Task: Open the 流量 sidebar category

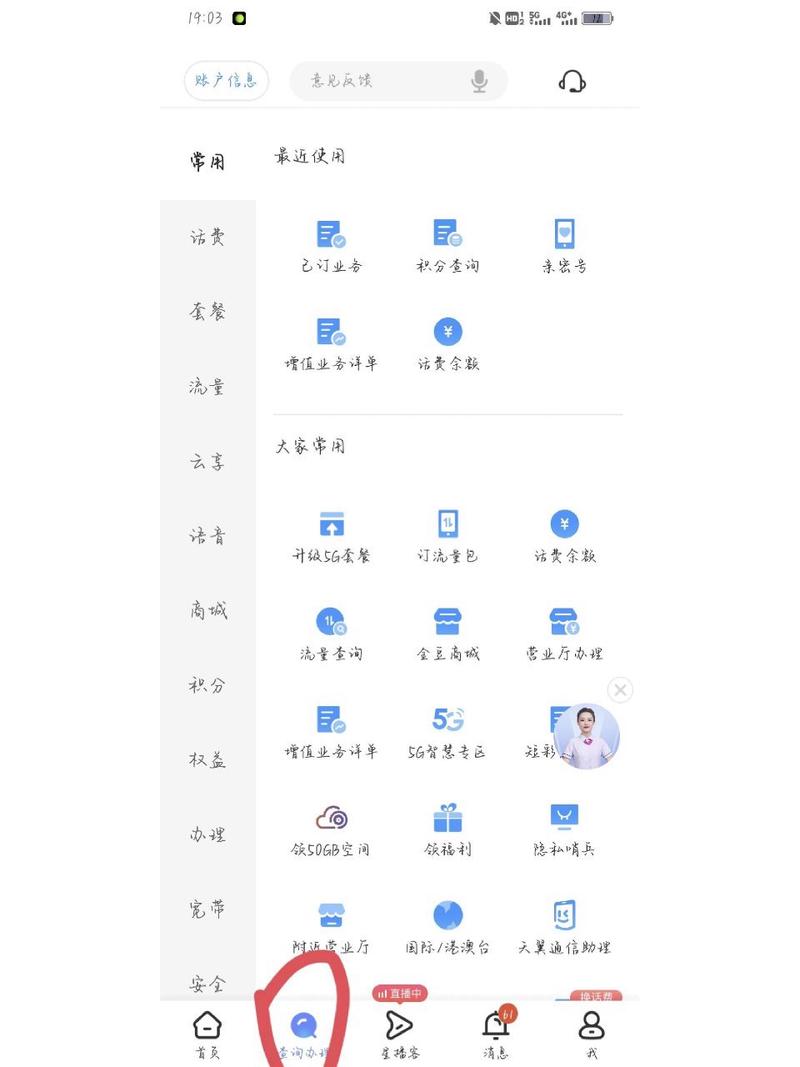Action: (x=208, y=387)
